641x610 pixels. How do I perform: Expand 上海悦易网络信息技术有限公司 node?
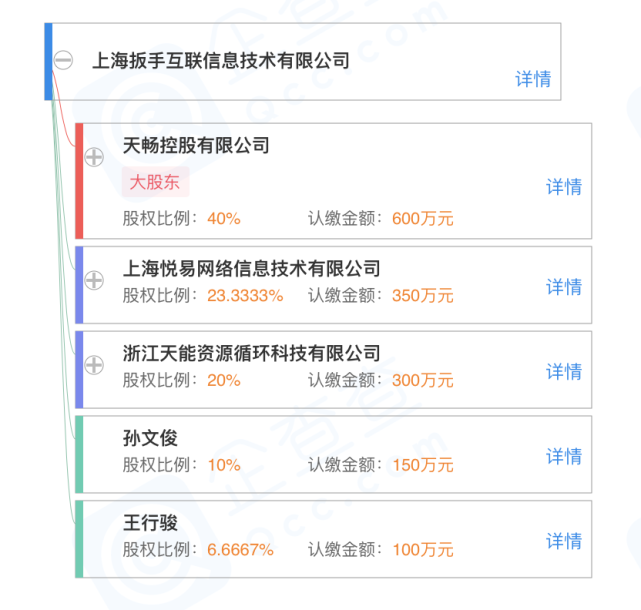[94, 281]
